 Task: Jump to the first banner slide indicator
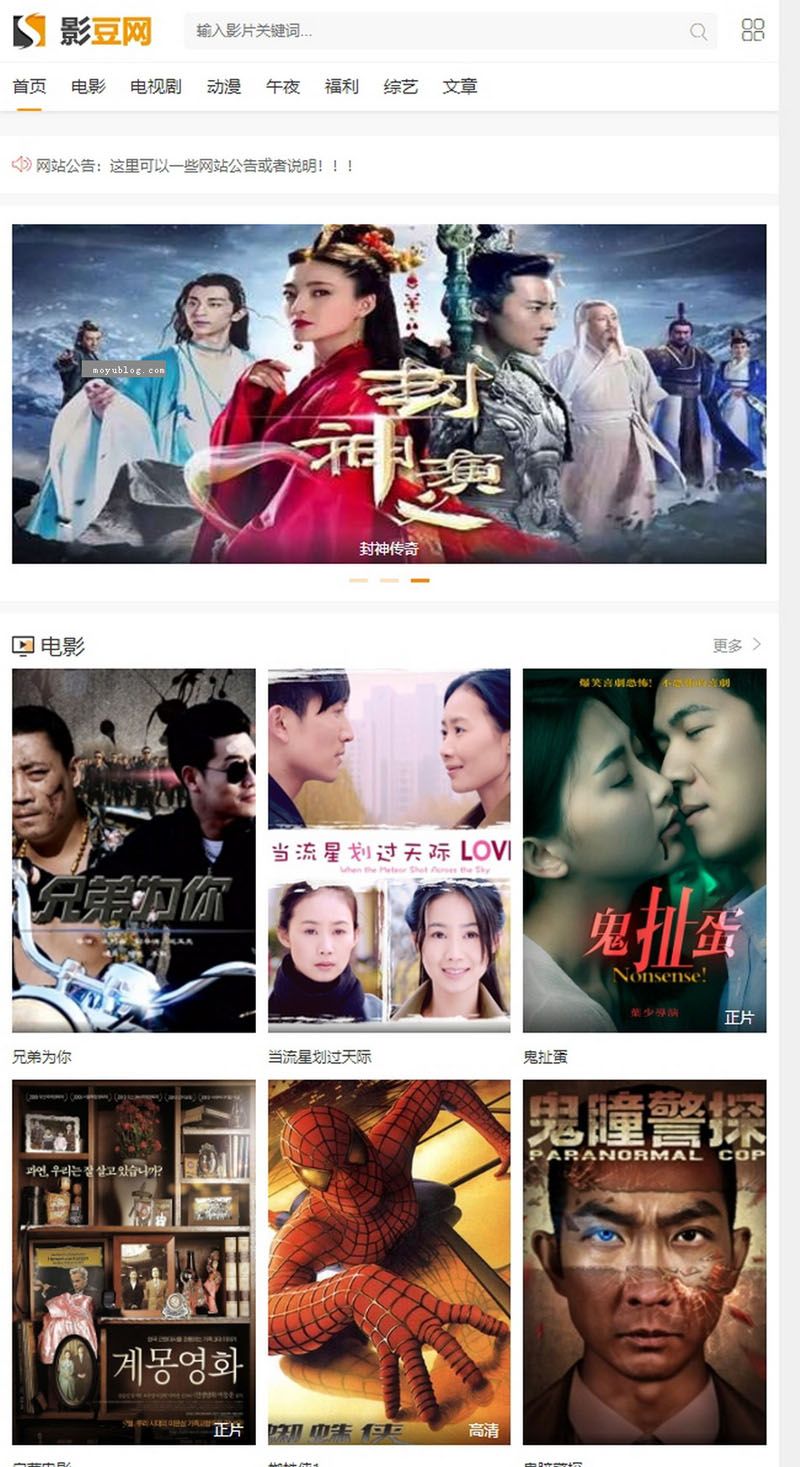[x=358, y=580]
